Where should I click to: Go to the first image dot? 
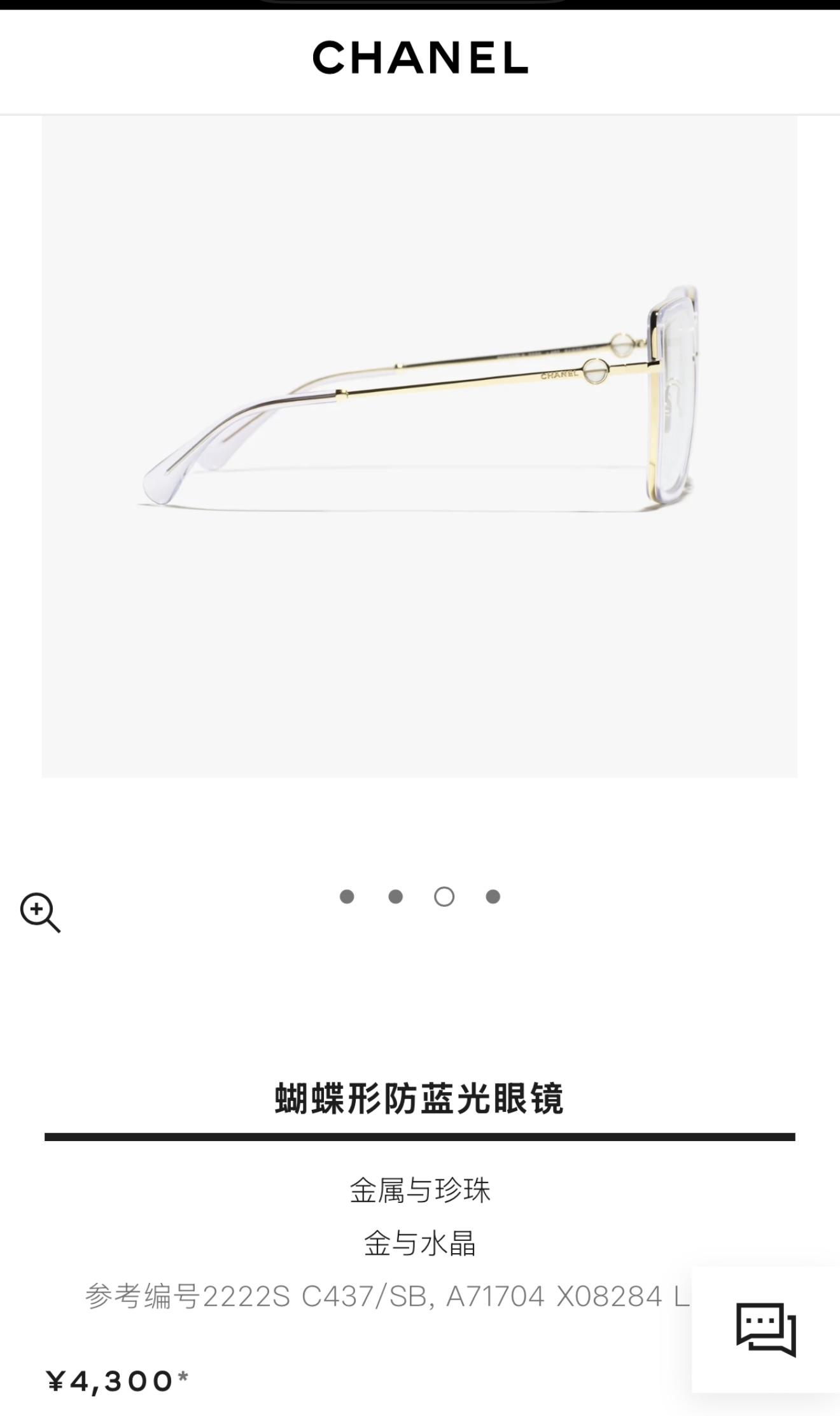347,897
